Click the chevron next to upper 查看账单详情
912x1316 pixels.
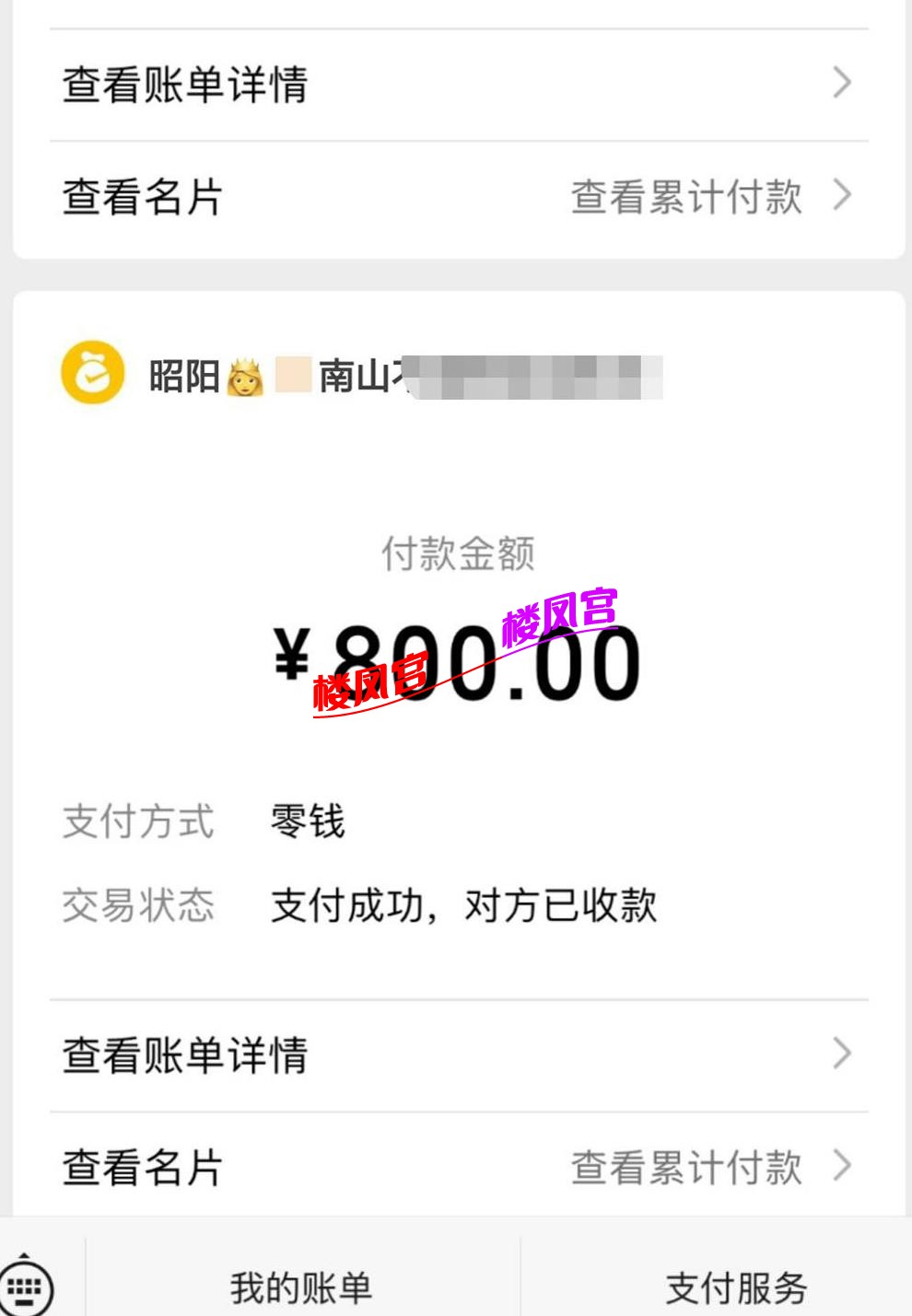pyautogui.click(x=841, y=84)
